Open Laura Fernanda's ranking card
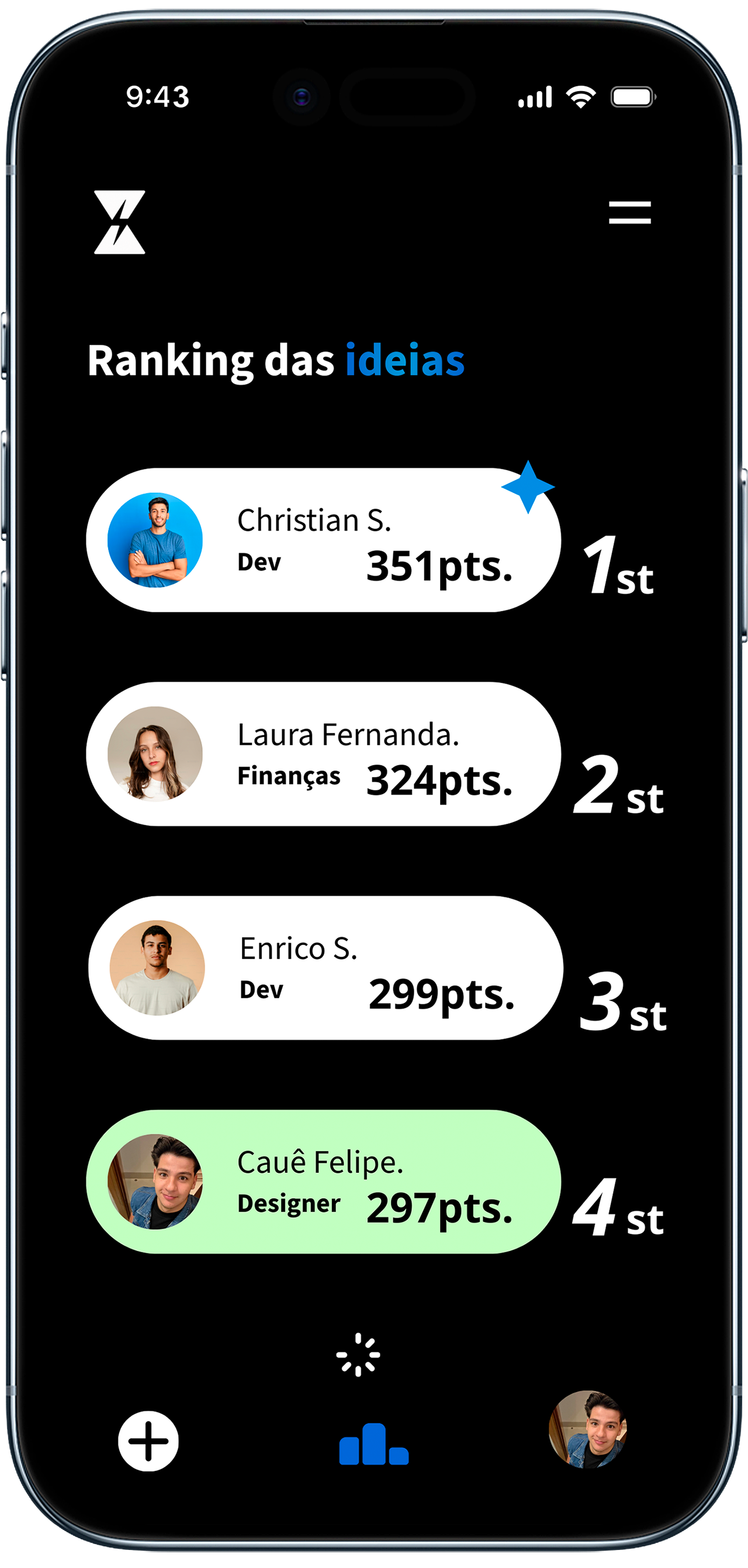748x1568 pixels. point(323,754)
